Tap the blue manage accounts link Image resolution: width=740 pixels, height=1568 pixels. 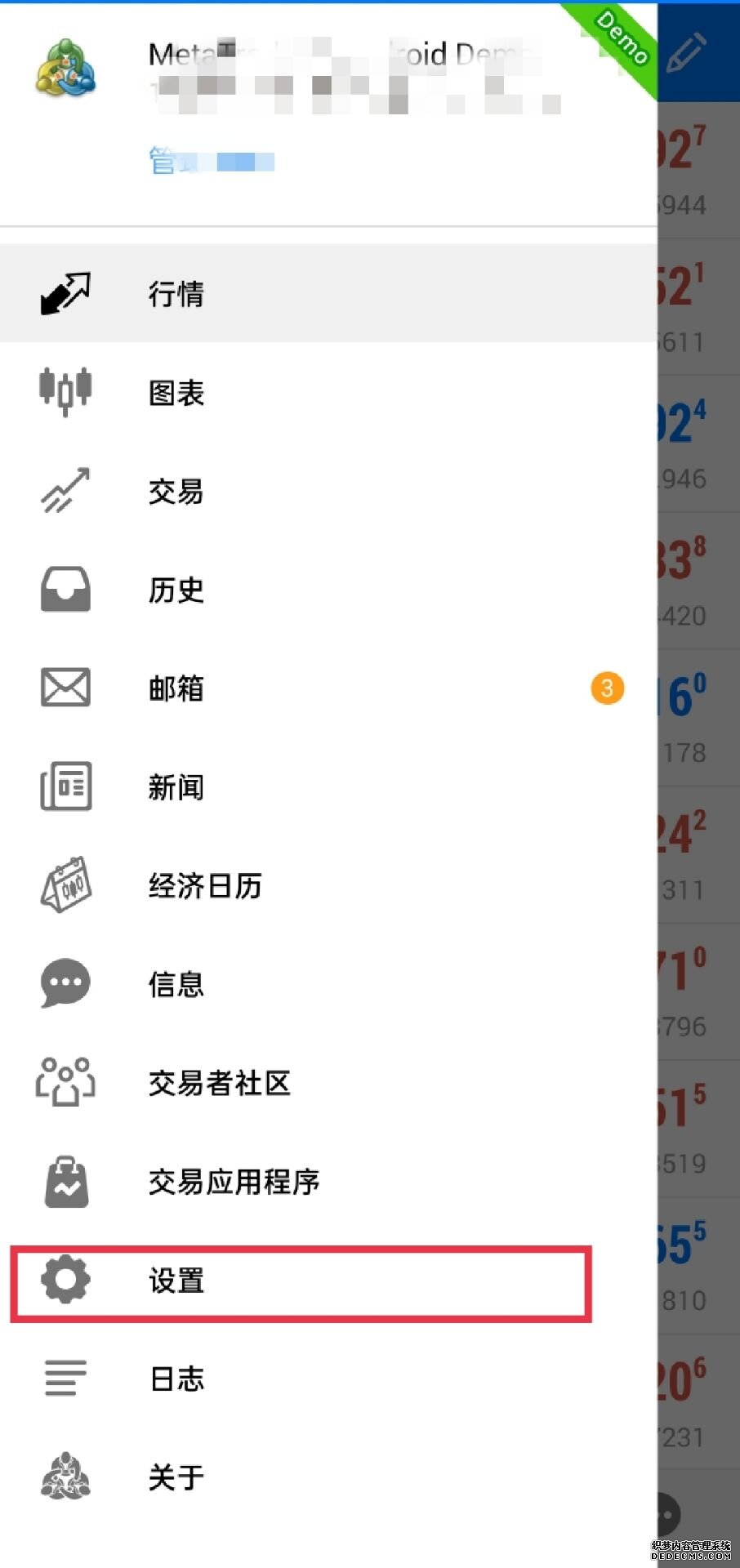coord(211,161)
